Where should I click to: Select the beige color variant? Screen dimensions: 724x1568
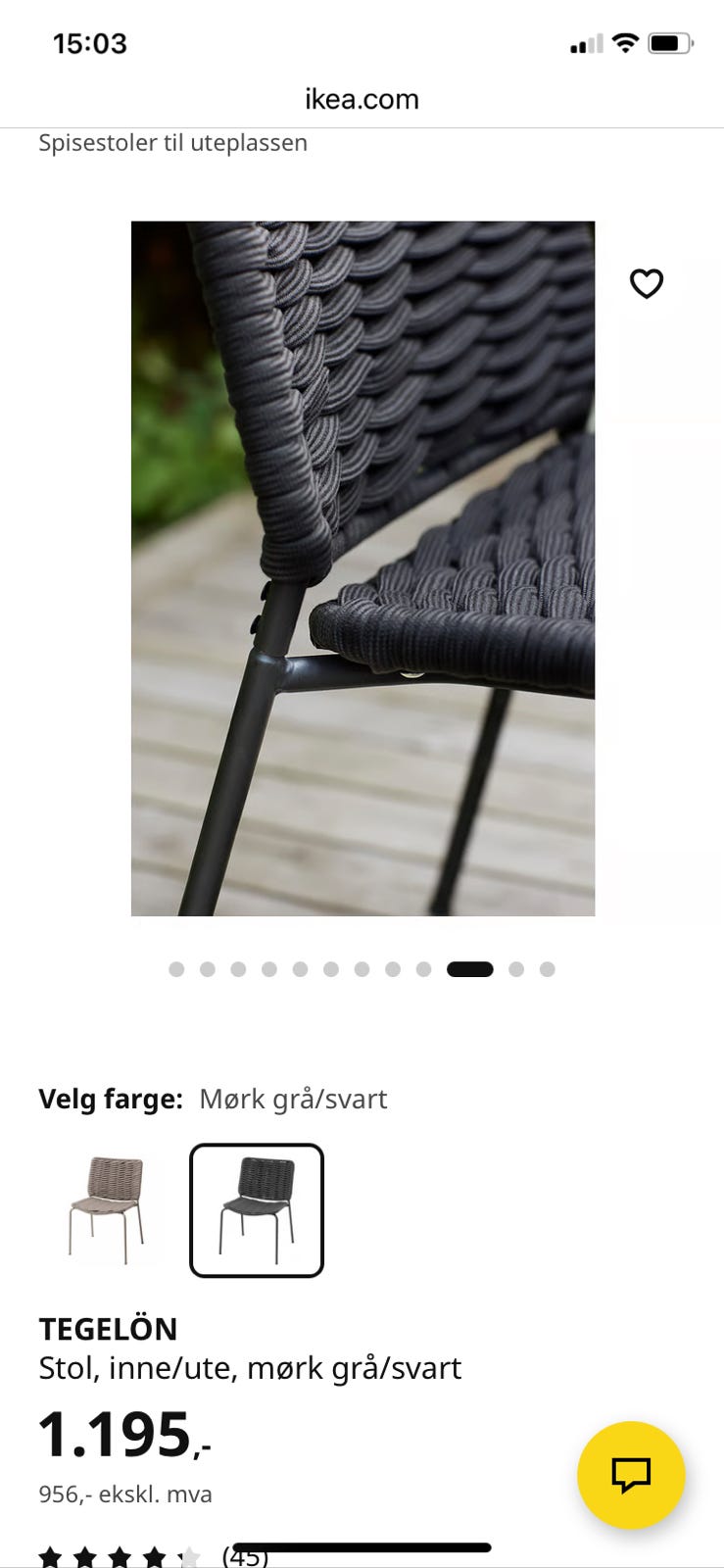[x=107, y=1209]
